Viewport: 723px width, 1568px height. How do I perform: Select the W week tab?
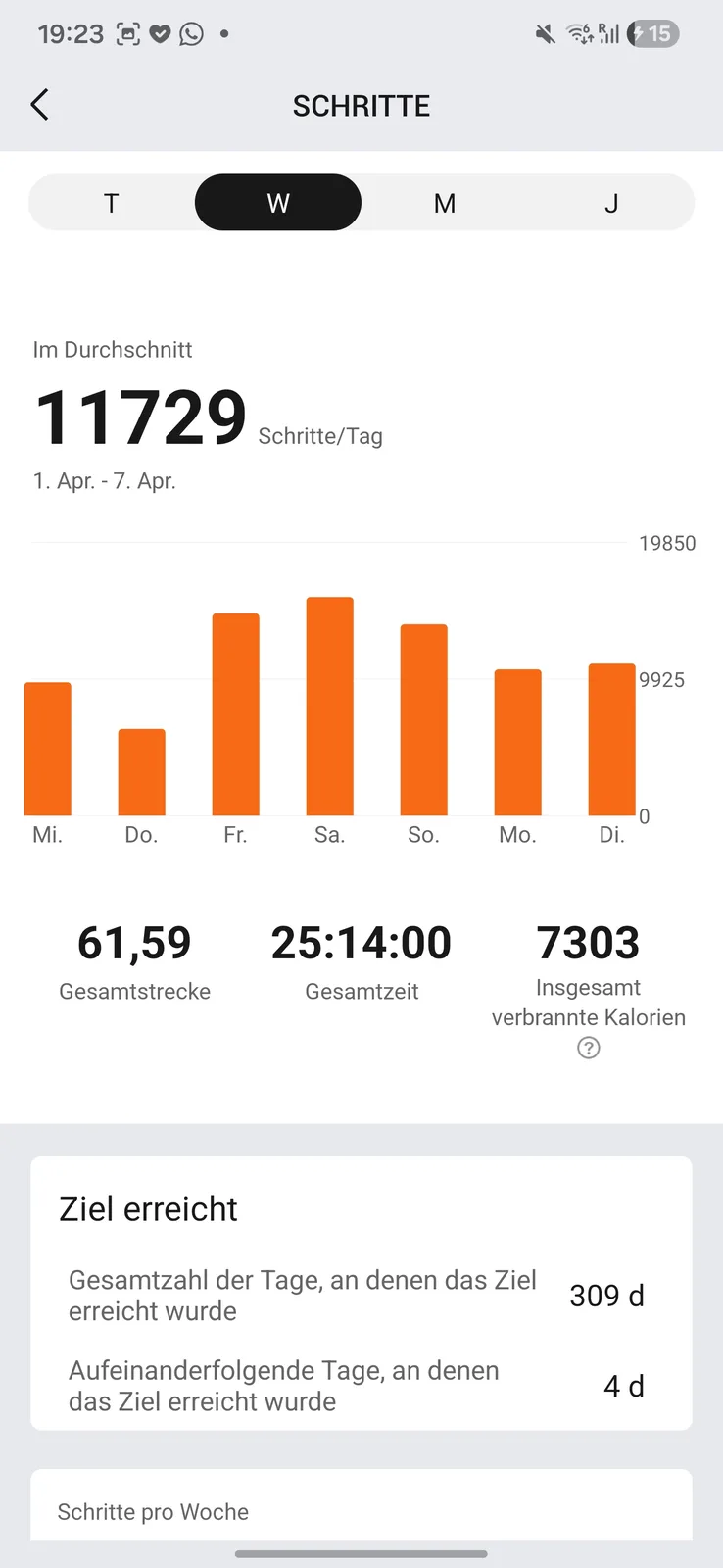tap(278, 203)
